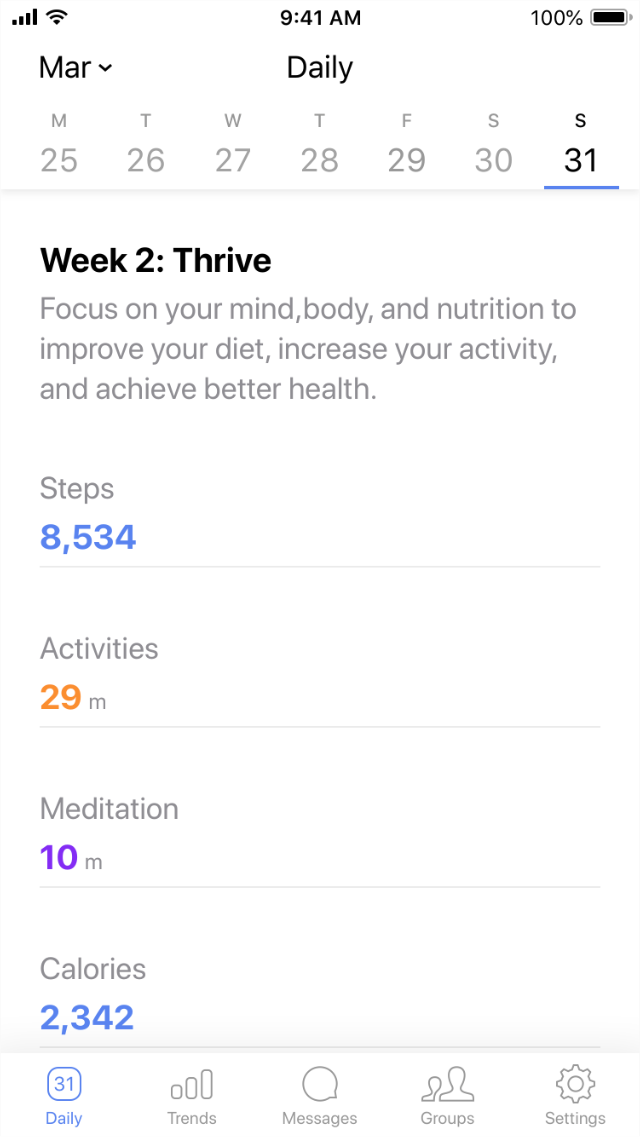This screenshot has width=640, height=1137.
Task: Open the Steps details row
Action: pos(320,515)
